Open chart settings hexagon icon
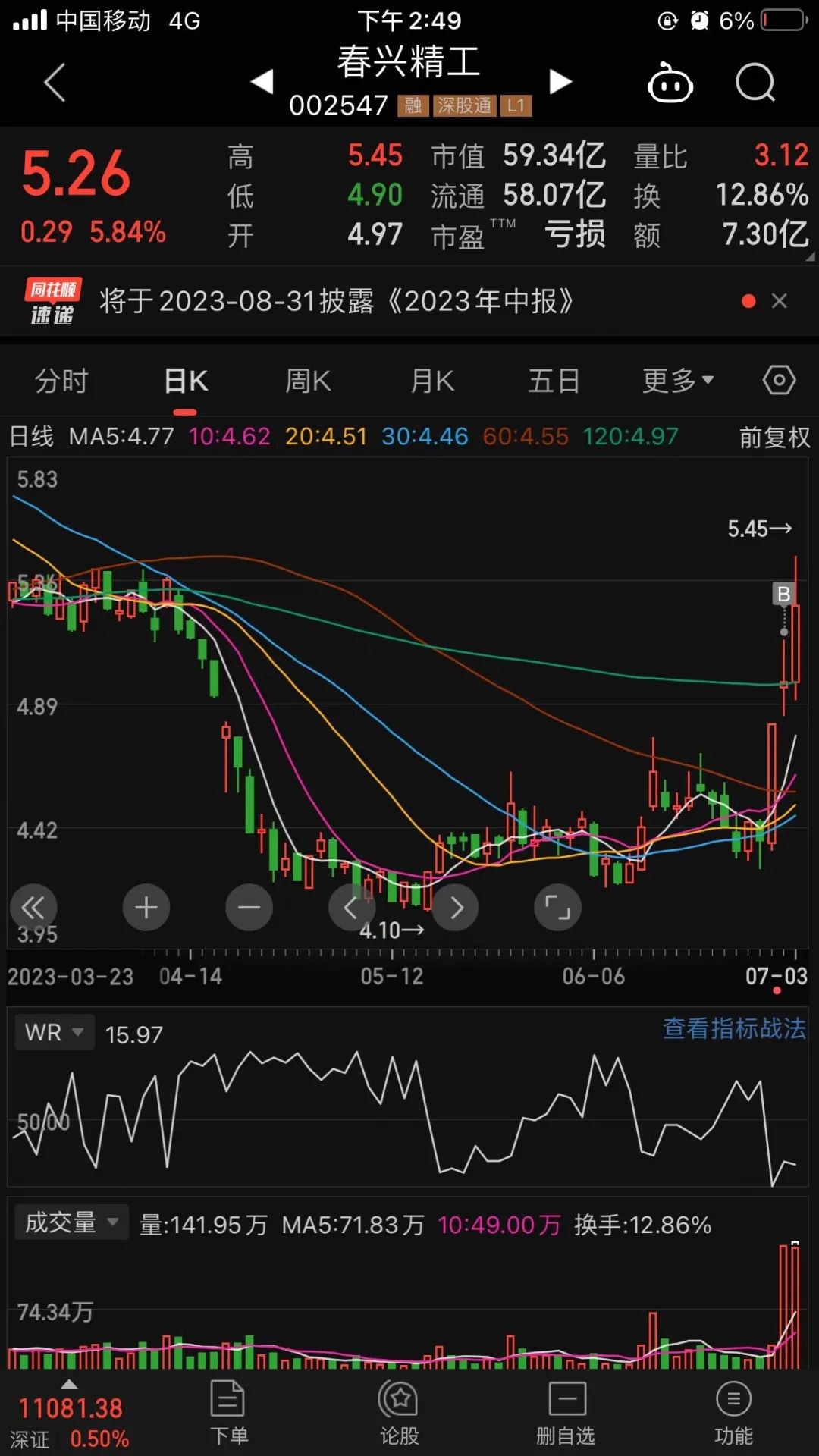Image resolution: width=819 pixels, height=1456 pixels. (x=779, y=380)
